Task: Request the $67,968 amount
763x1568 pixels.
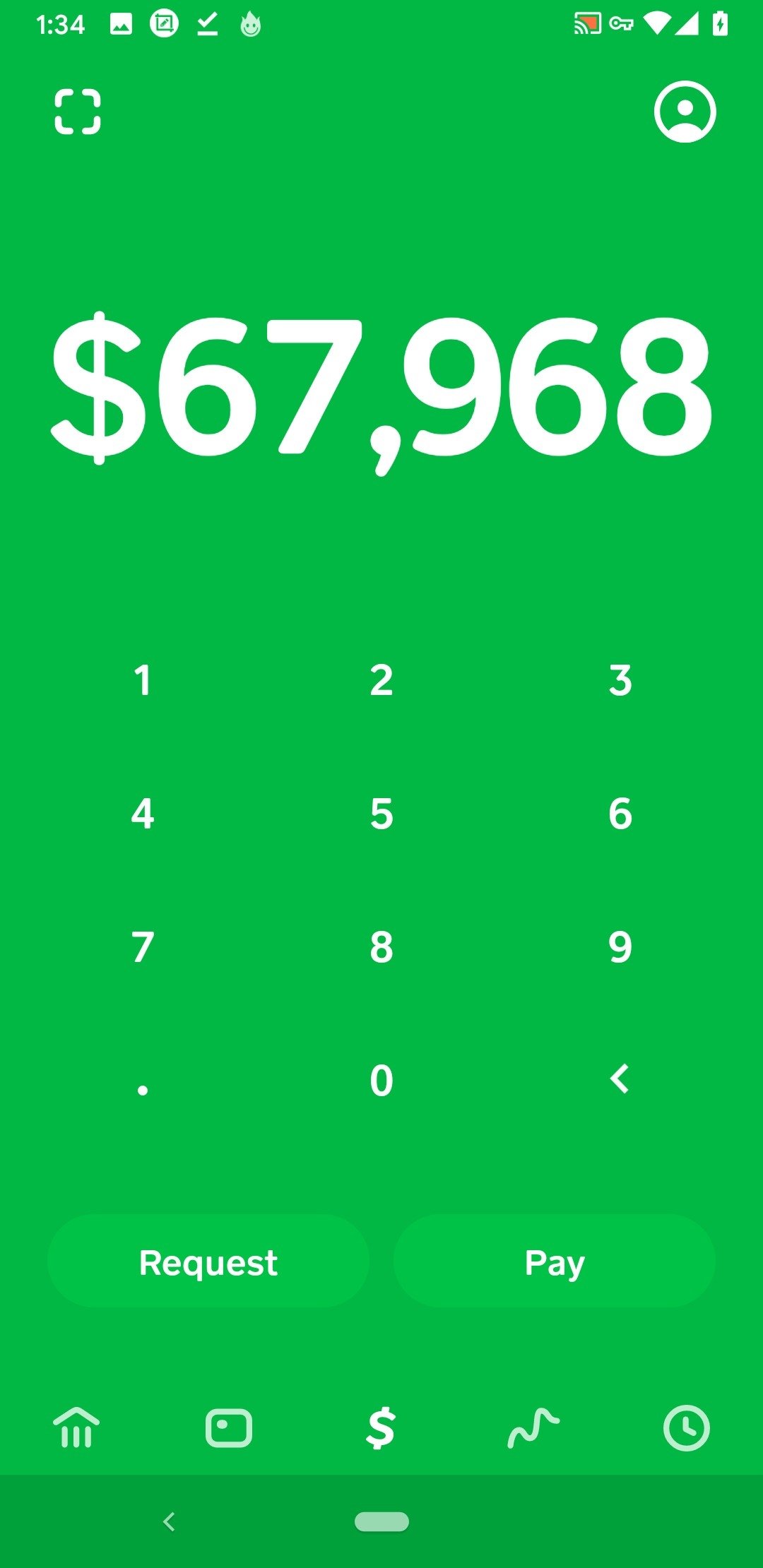Action: 208,1261
